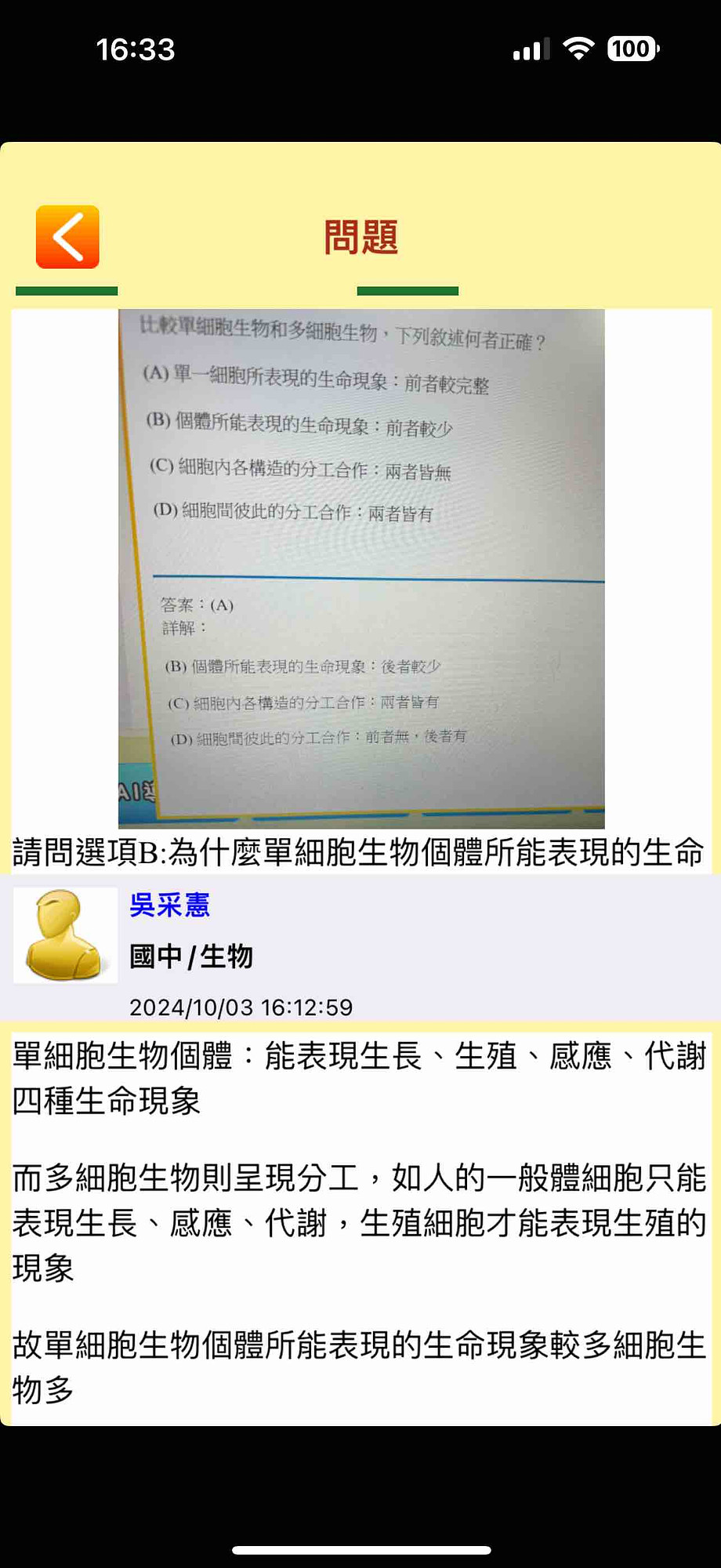
Task: Open 吳采憲's profile name link
Action: point(169,906)
